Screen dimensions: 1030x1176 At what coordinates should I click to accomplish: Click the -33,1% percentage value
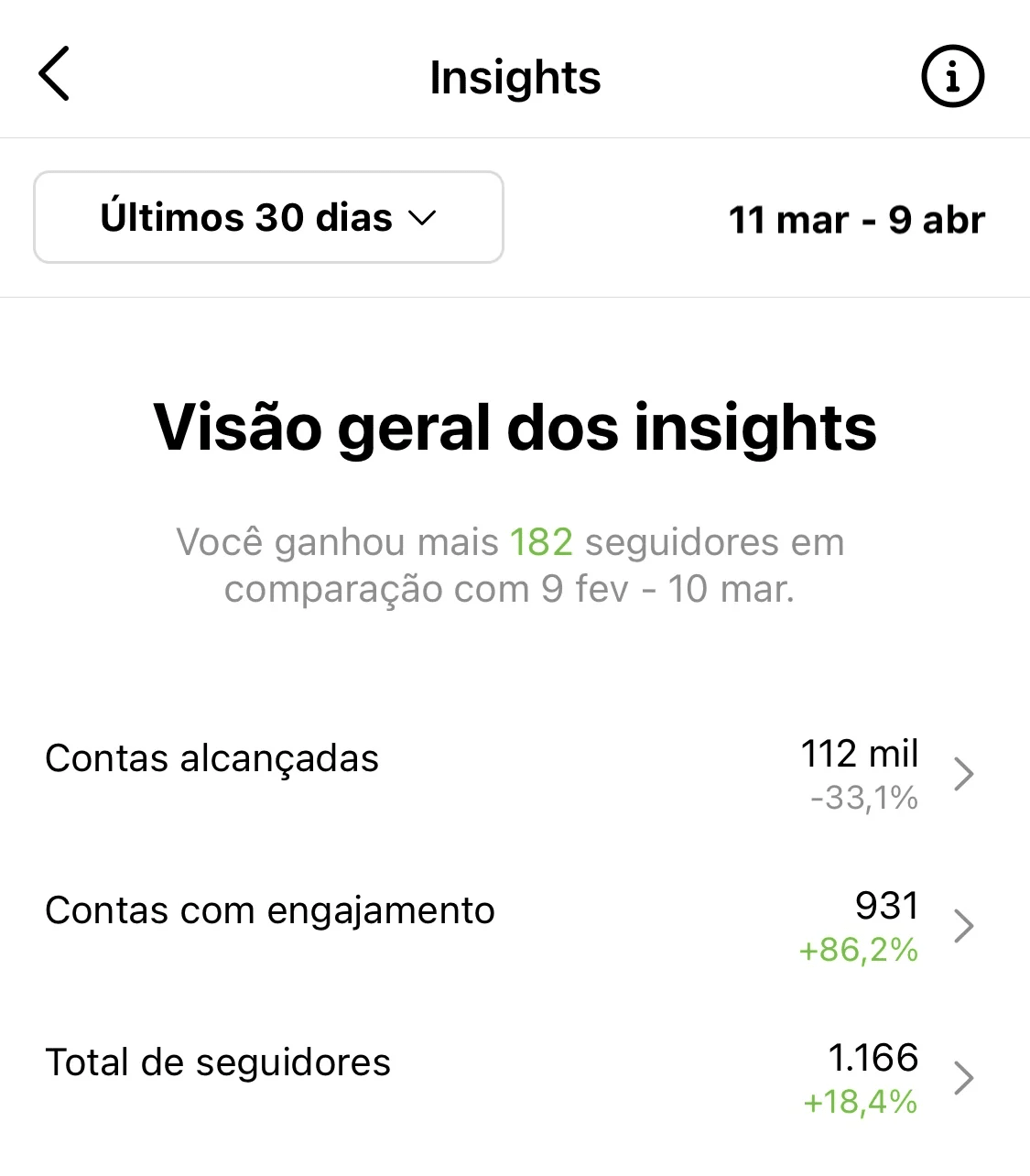click(x=864, y=800)
